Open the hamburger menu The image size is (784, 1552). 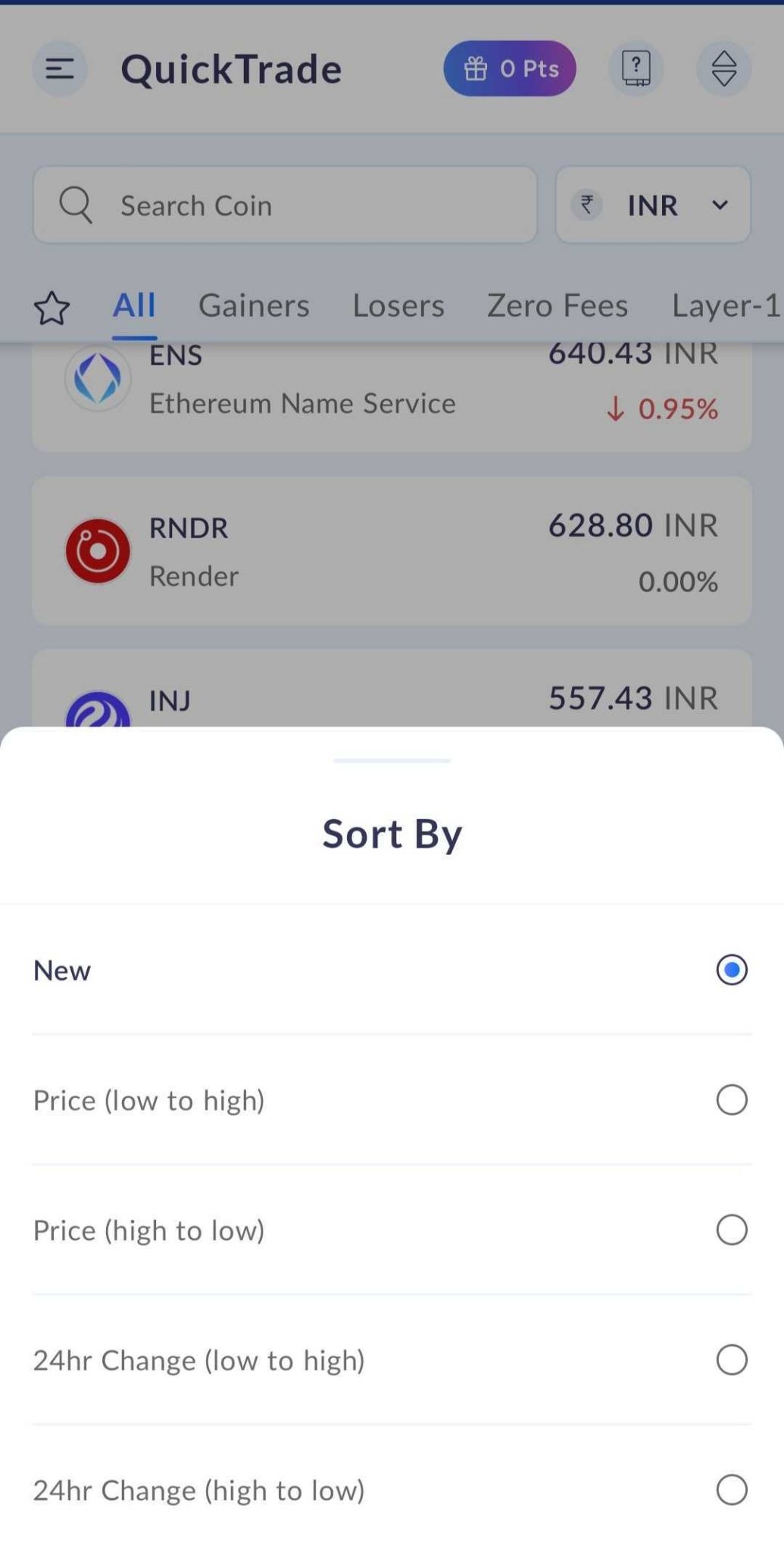click(60, 69)
